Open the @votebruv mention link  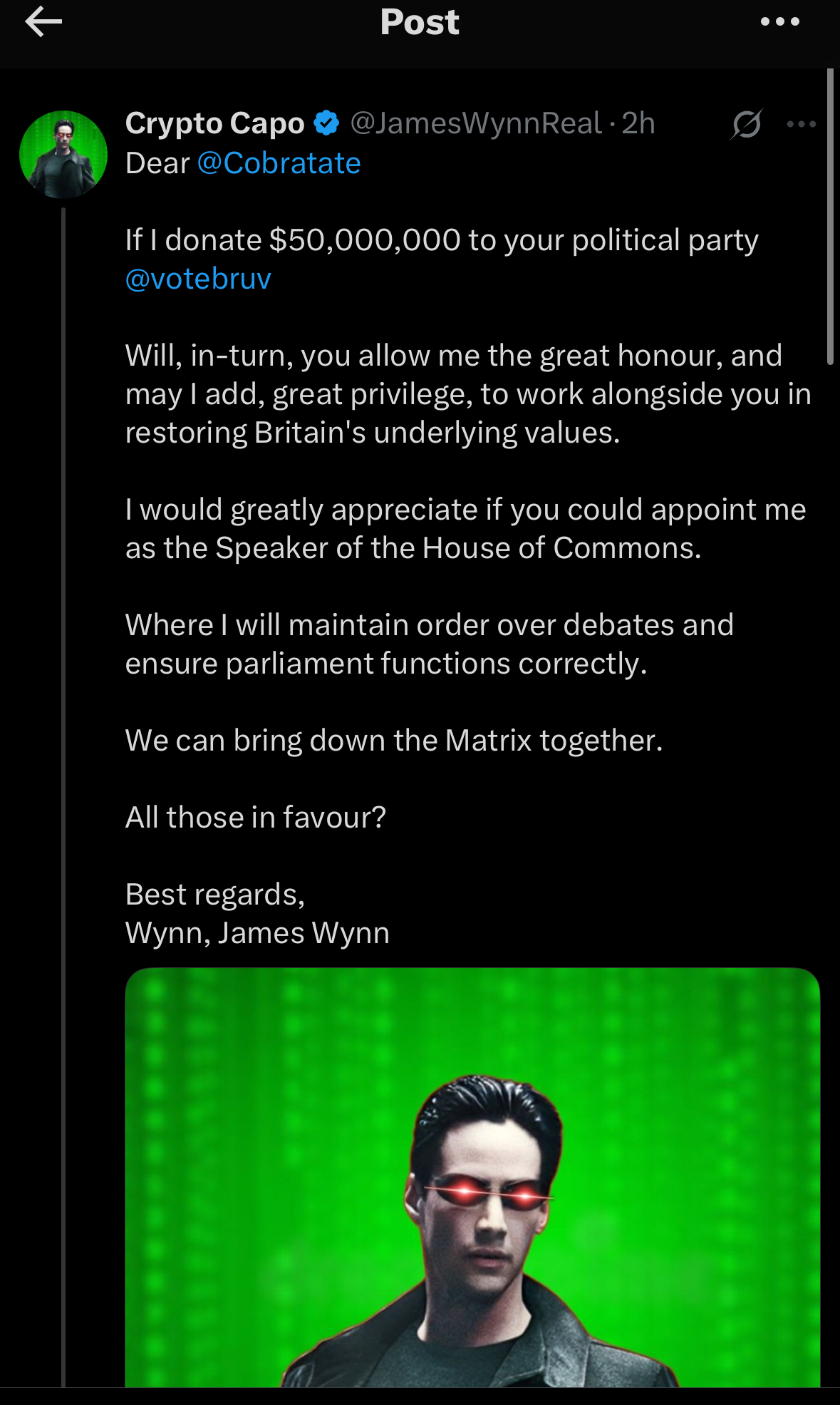pyautogui.click(x=198, y=279)
